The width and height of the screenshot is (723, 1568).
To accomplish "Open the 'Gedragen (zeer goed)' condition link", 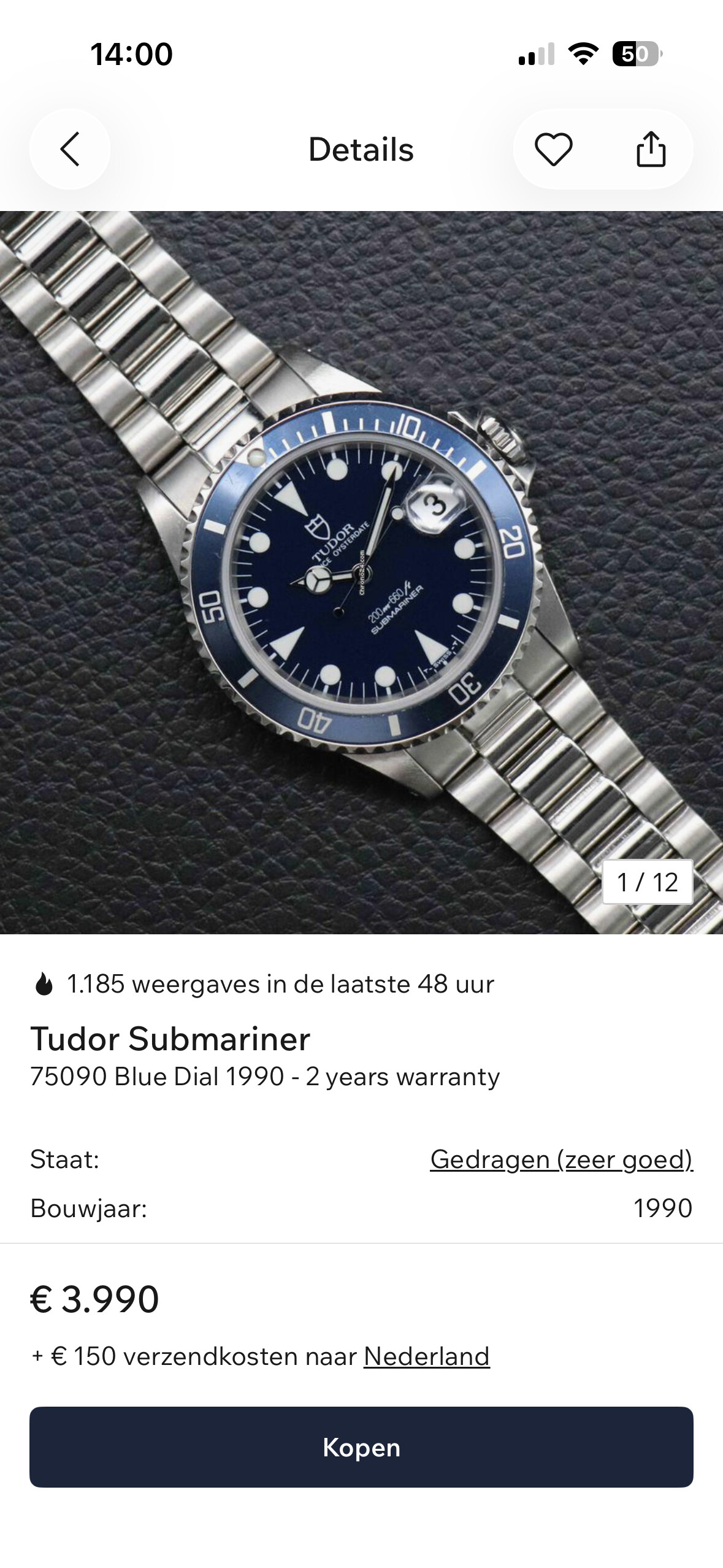I will [561, 1159].
